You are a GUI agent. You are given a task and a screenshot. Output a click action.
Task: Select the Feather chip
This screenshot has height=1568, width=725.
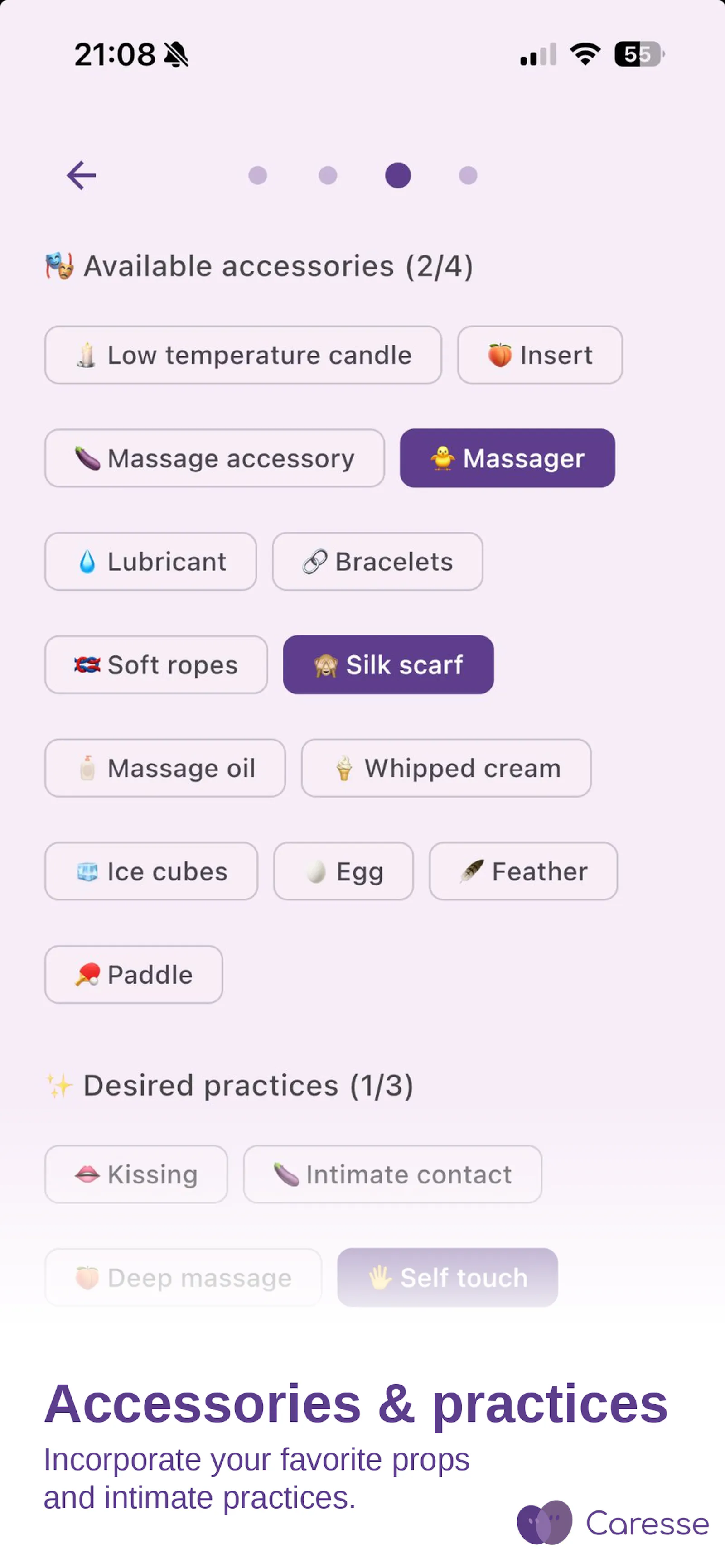click(523, 871)
